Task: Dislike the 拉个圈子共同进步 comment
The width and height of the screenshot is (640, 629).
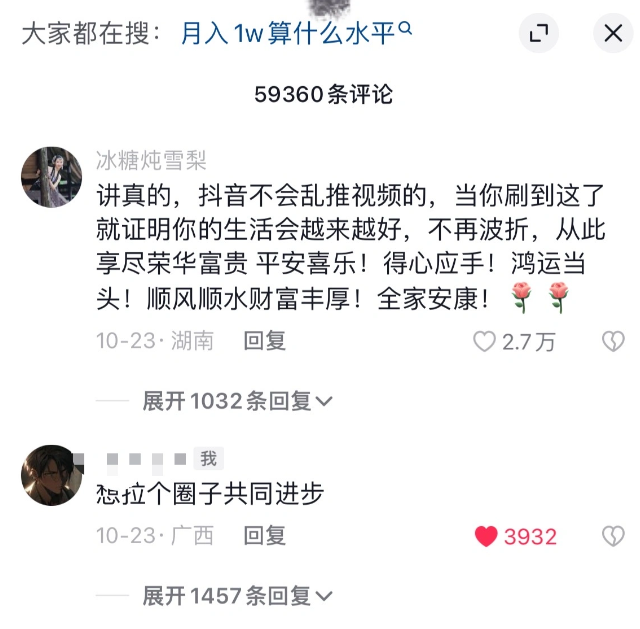Action: (612, 537)
